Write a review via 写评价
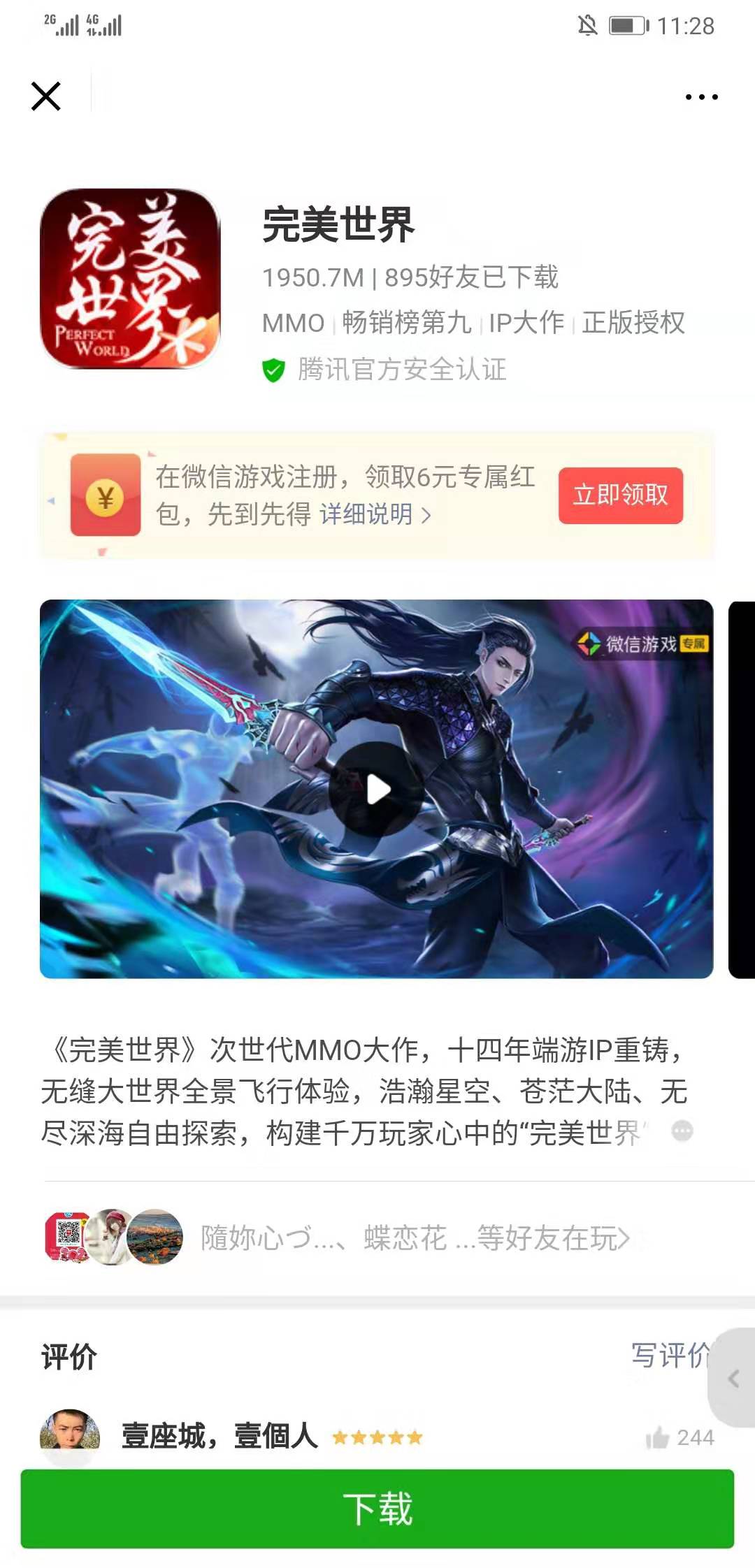The width and height of the screenshot is (755, 1568). tap(668, 1356)
